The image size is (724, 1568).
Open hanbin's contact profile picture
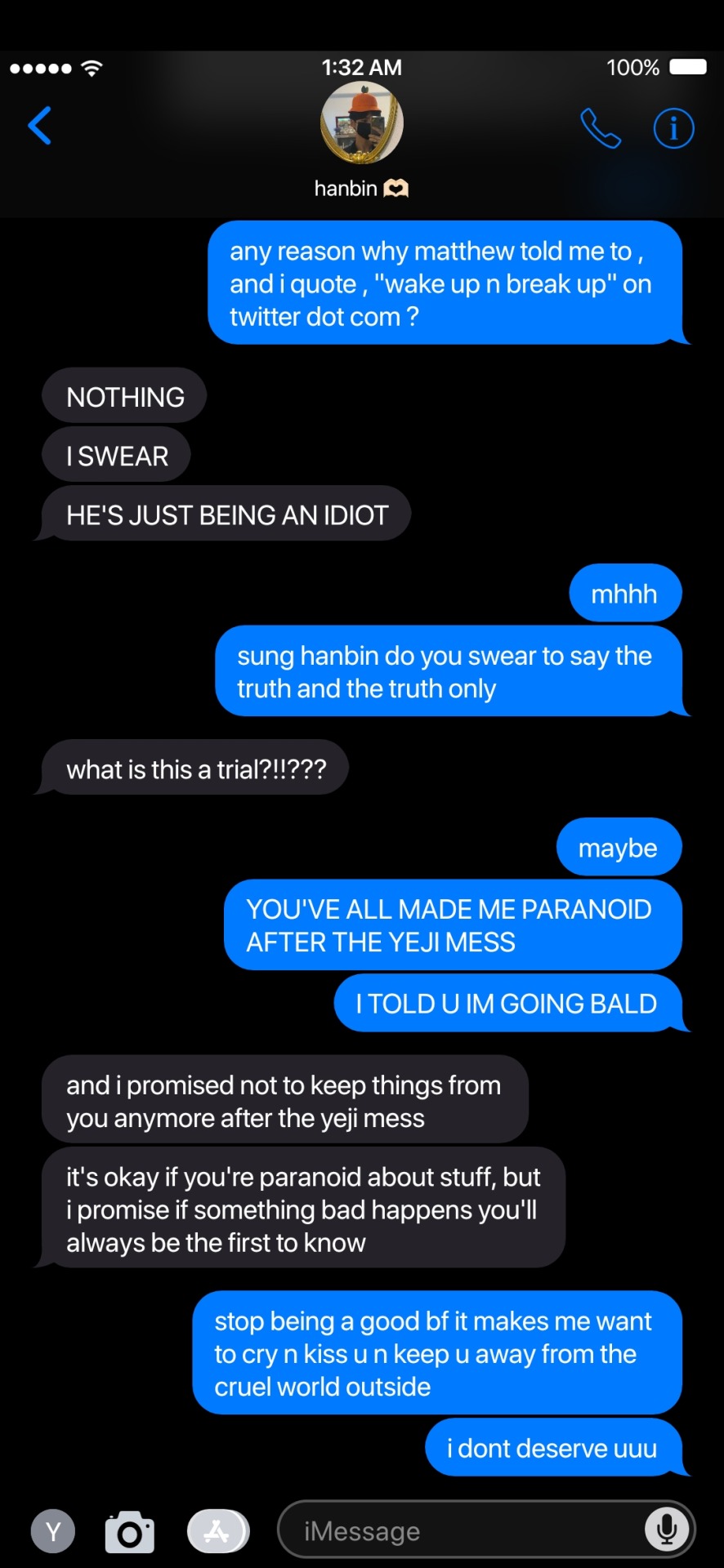pos(361,123)
